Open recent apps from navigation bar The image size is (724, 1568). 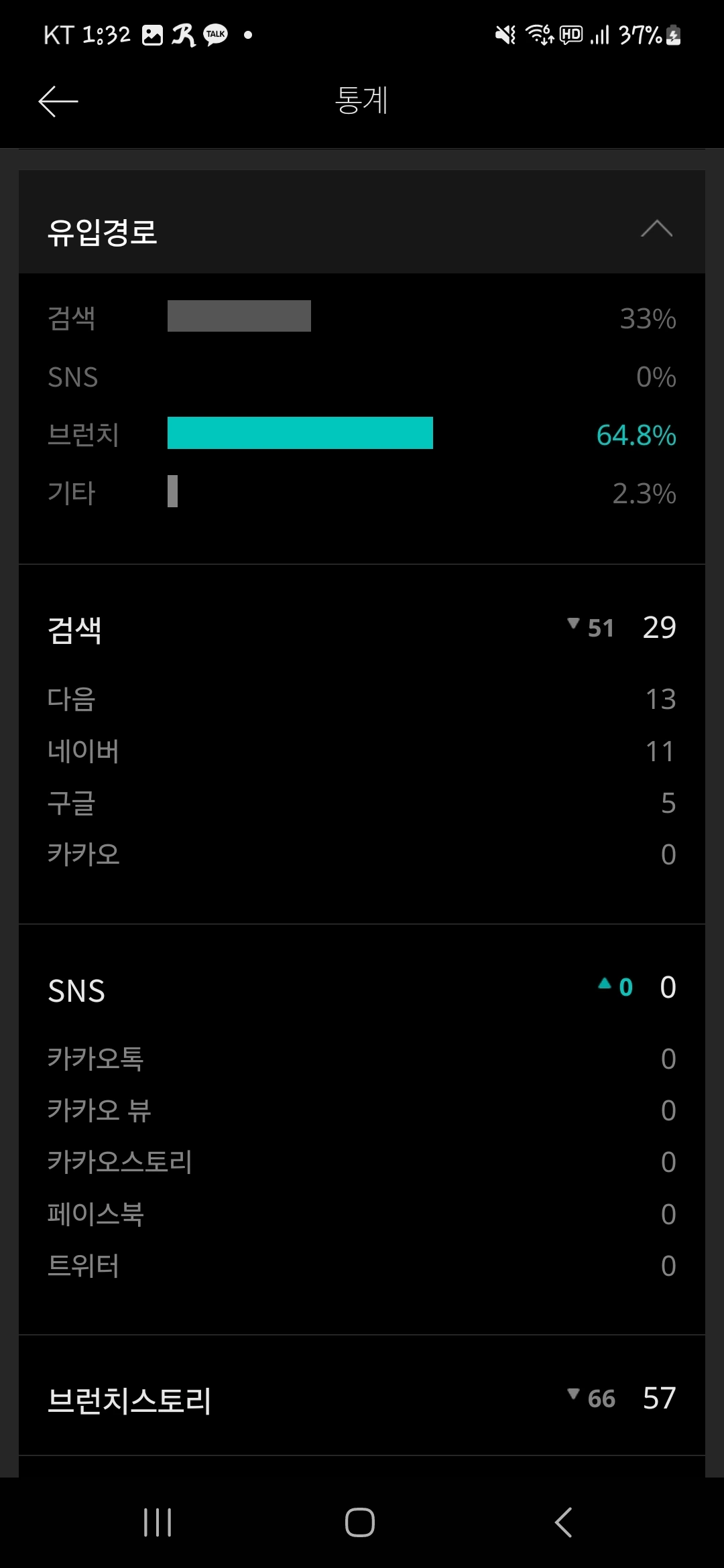[x=158, y=1522]
